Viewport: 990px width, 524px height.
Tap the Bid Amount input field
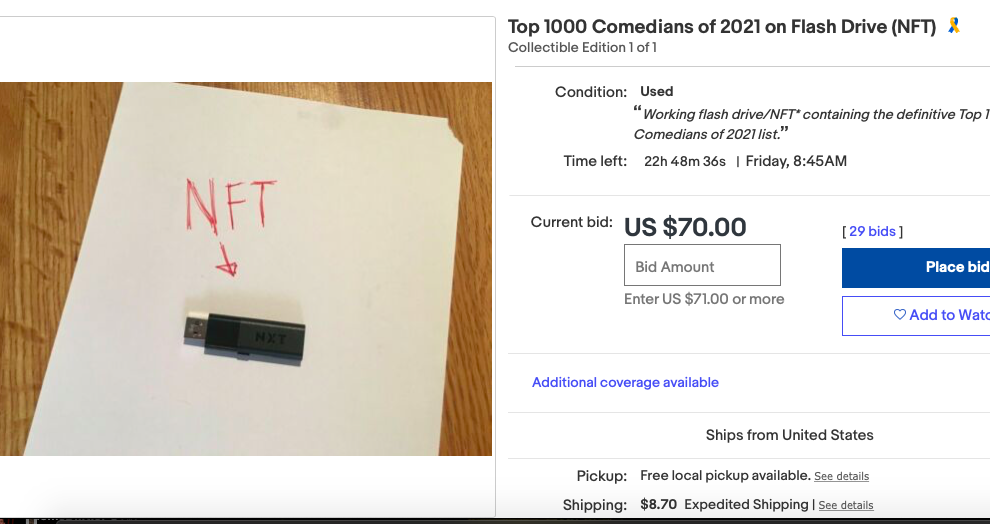pyautogui.click(x=702, y=265)
